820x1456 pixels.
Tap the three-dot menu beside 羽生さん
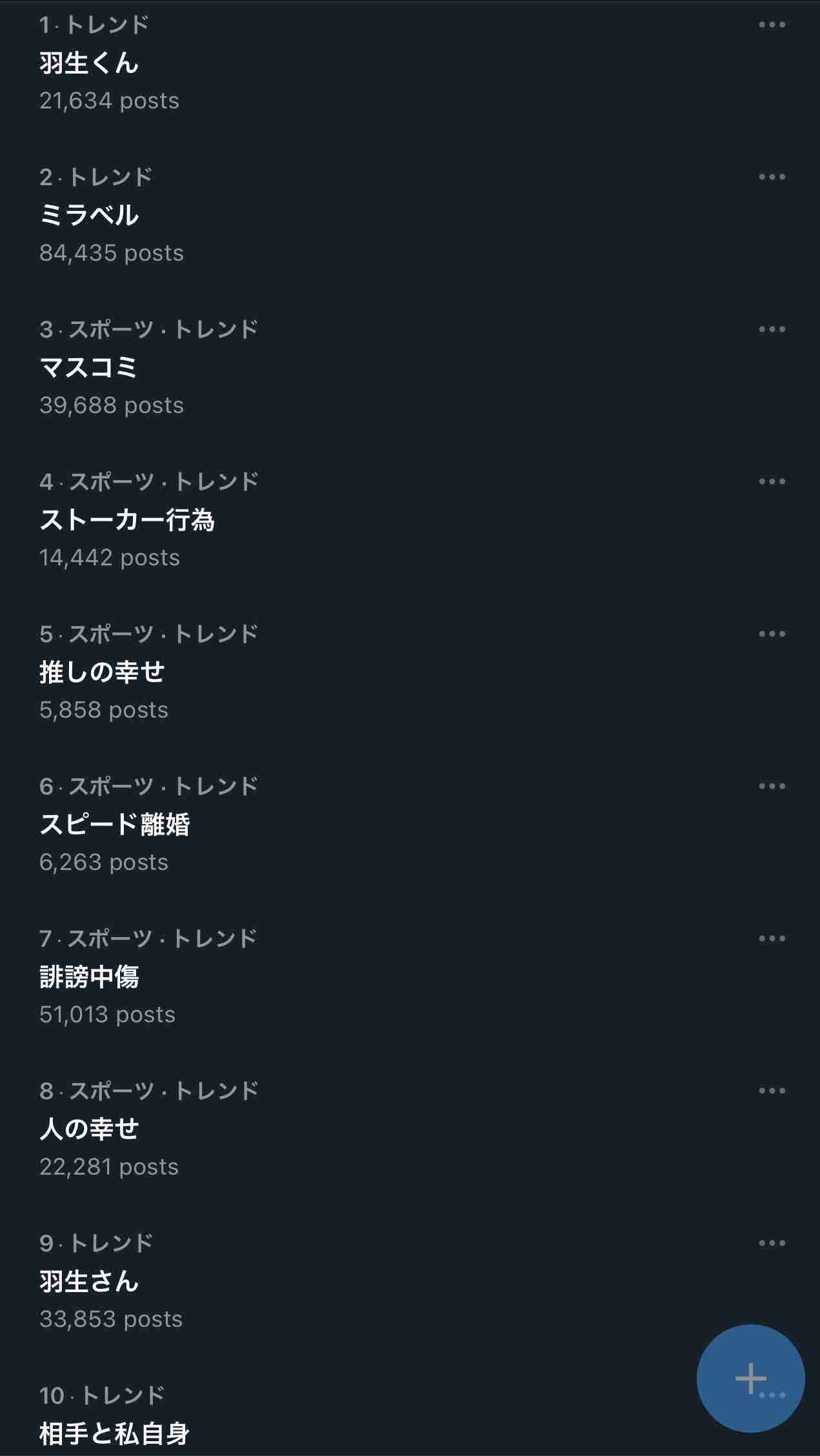(772, 1243)
